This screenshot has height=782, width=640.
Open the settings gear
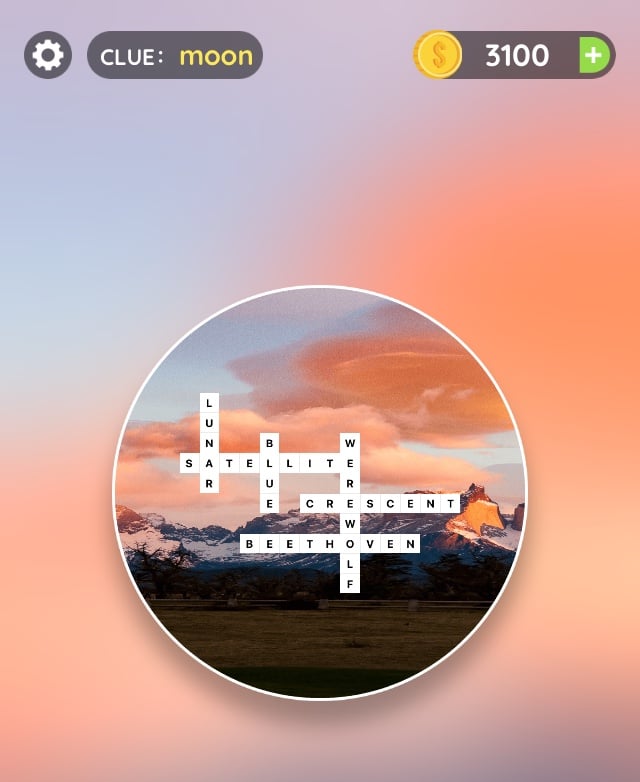[x=48, y=55]
